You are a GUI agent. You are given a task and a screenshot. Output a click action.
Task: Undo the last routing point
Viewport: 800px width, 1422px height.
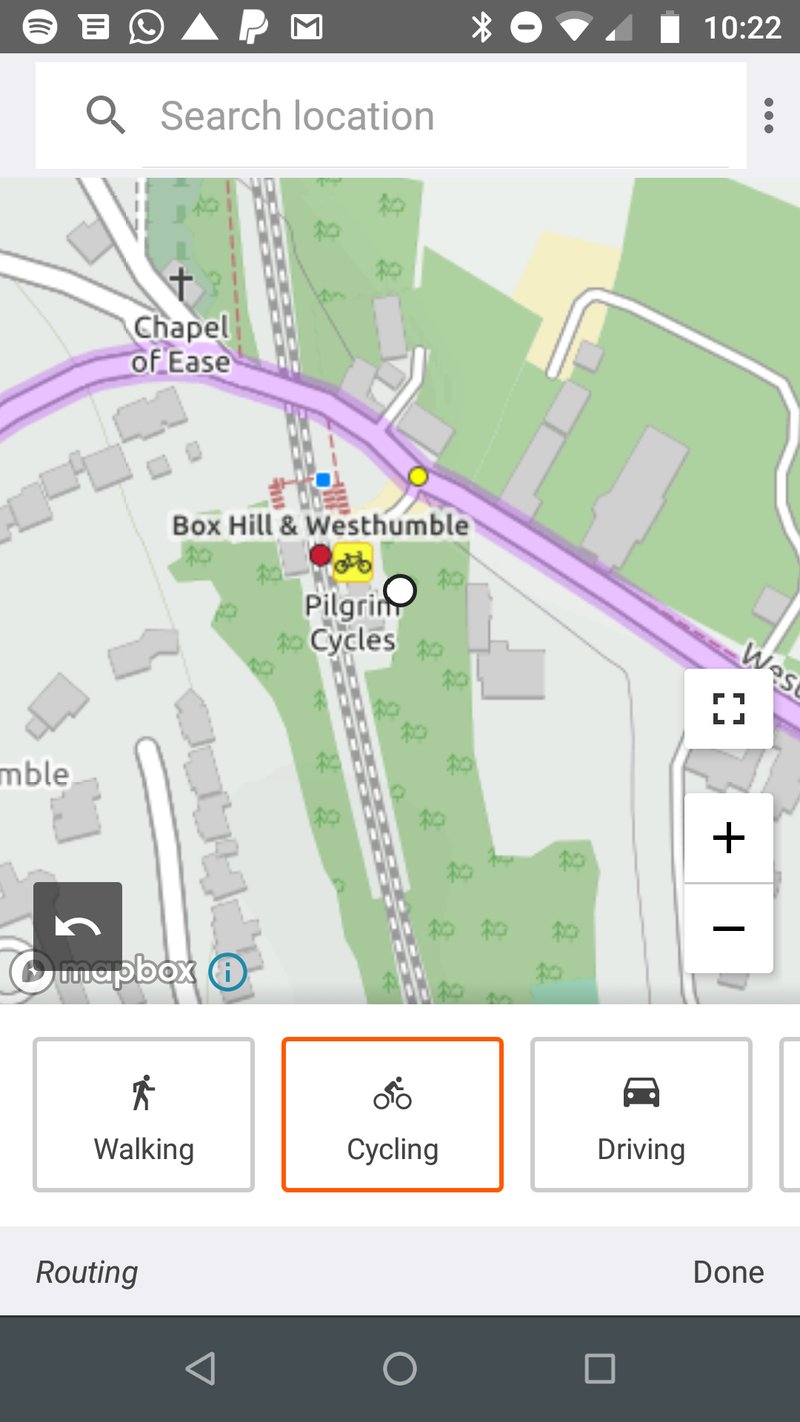(78, 927)
